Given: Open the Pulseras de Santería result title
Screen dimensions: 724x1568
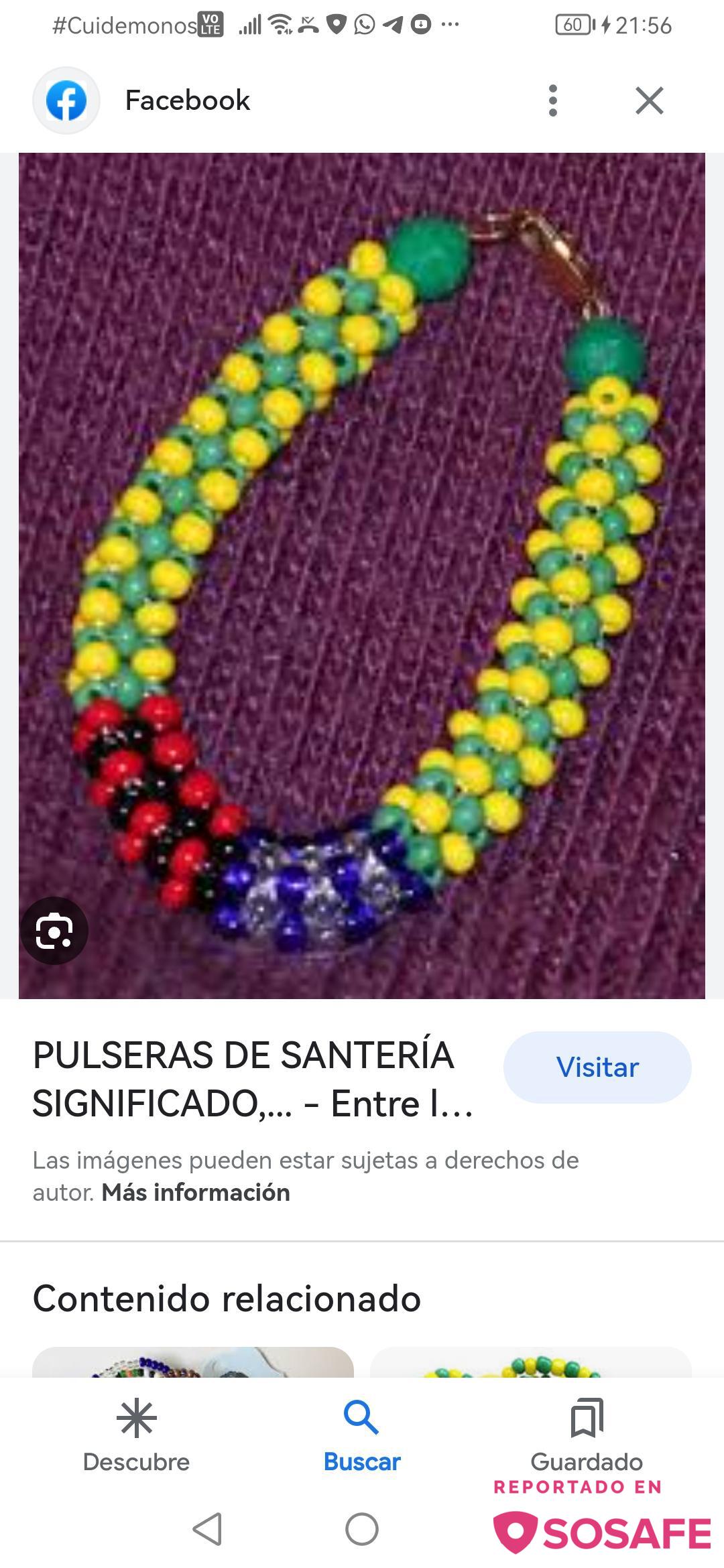Looking at the screenshot, I should (255, 1079).
